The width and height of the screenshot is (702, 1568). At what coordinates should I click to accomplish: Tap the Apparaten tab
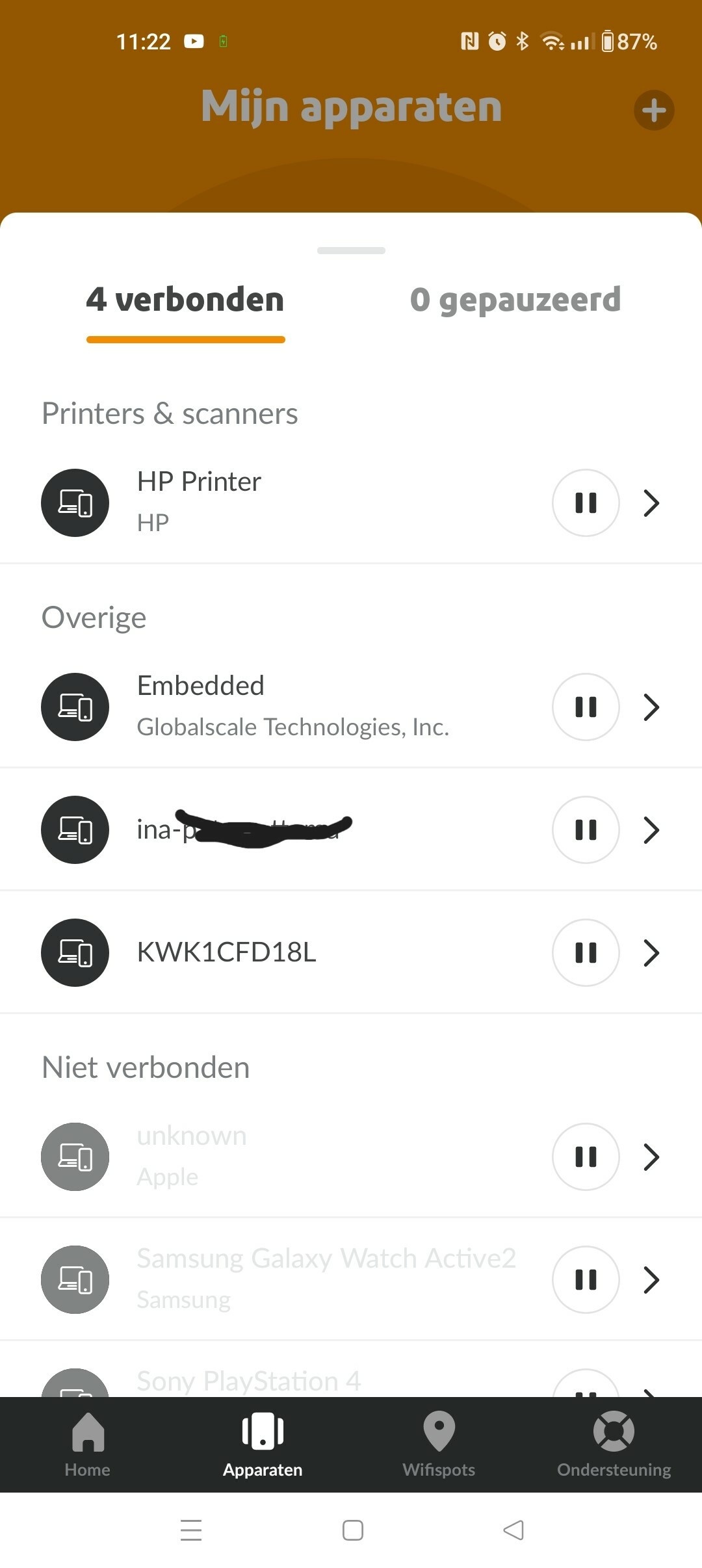point(263,1444)
